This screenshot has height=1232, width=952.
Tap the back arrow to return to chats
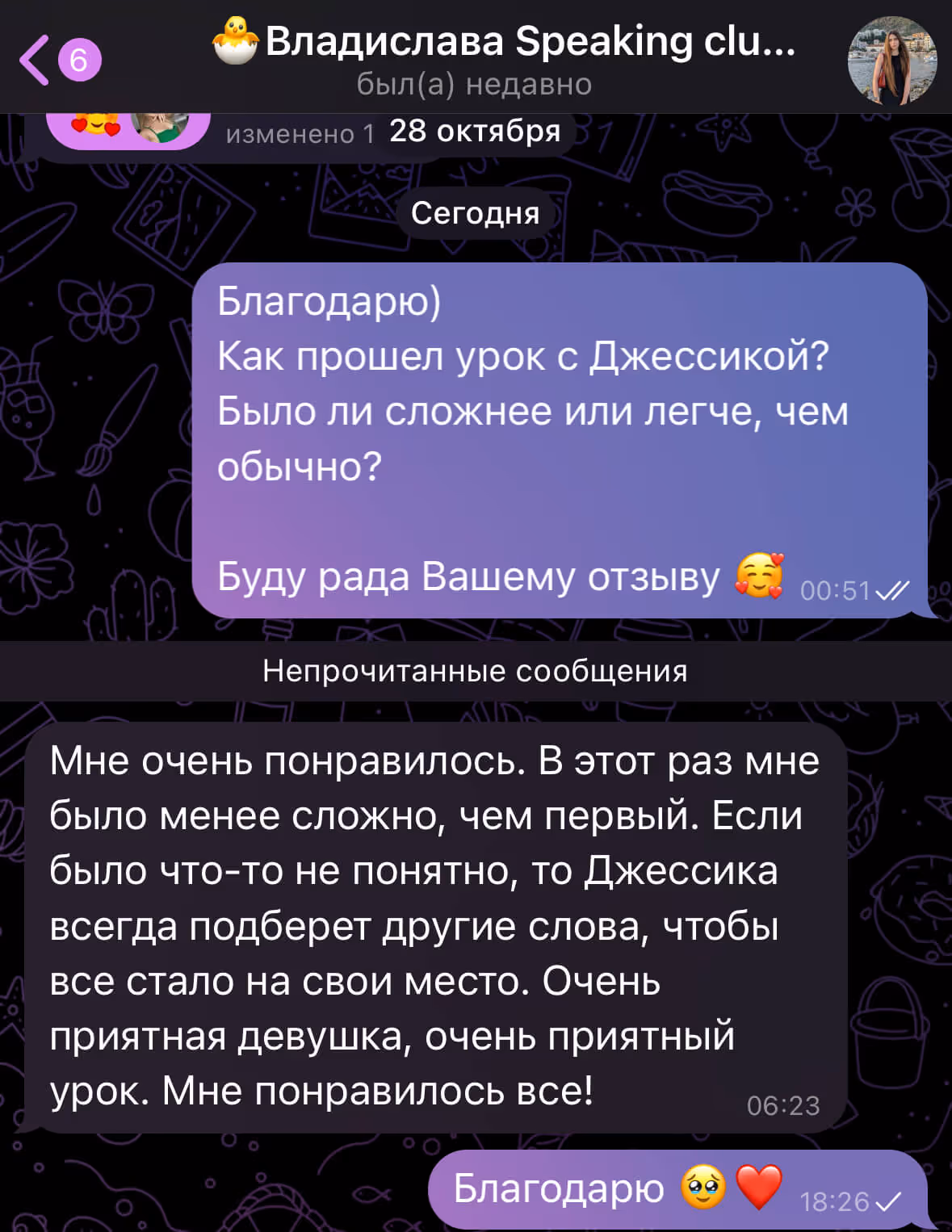click(34, 61)
